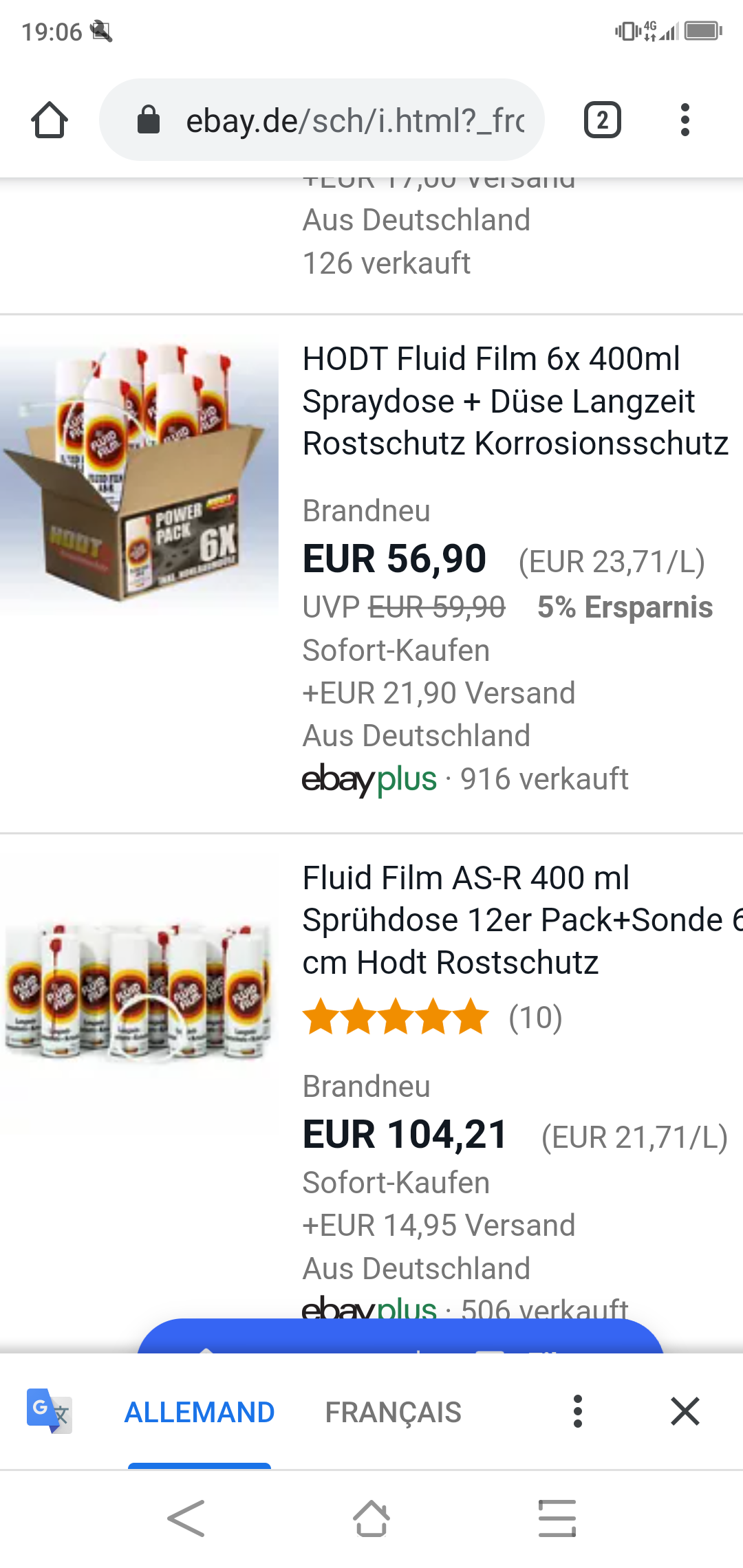
Task: Open the HODT Fluid Film 6x 400ml listing
Action: [x=515, y=401]
